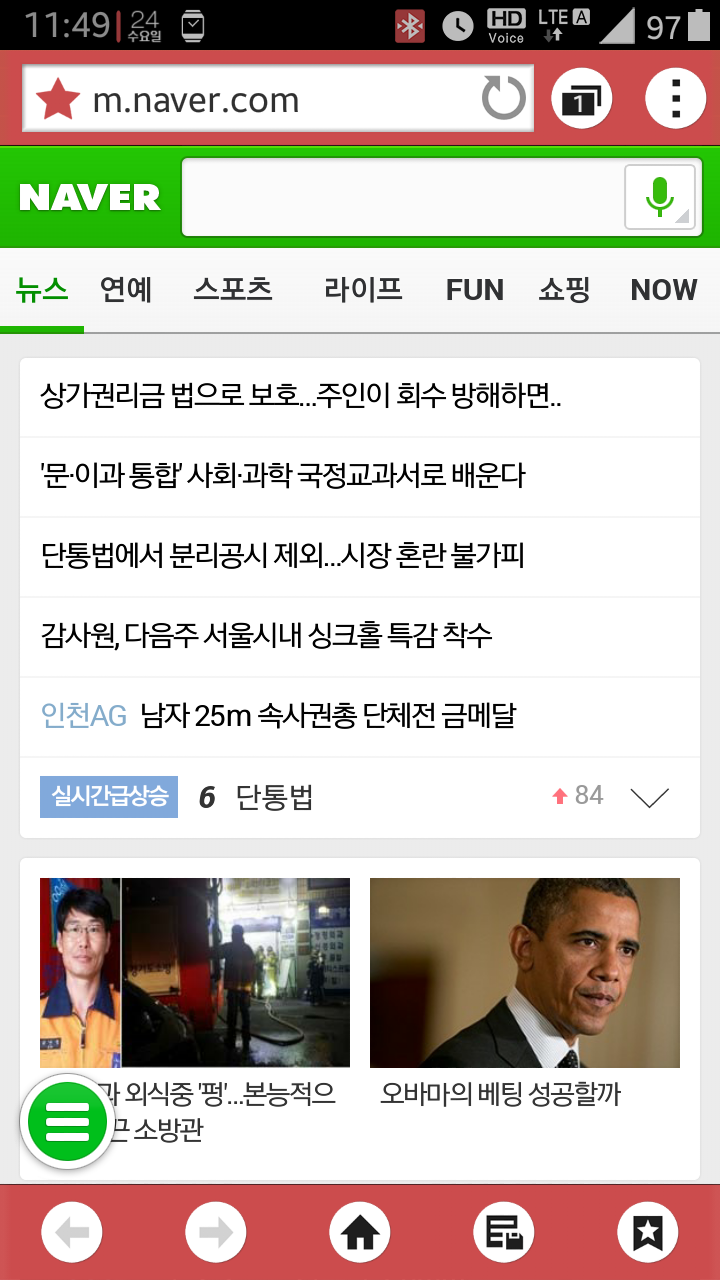Open the browser tabs switcher
720x1280 pixels.
[581, 100]
